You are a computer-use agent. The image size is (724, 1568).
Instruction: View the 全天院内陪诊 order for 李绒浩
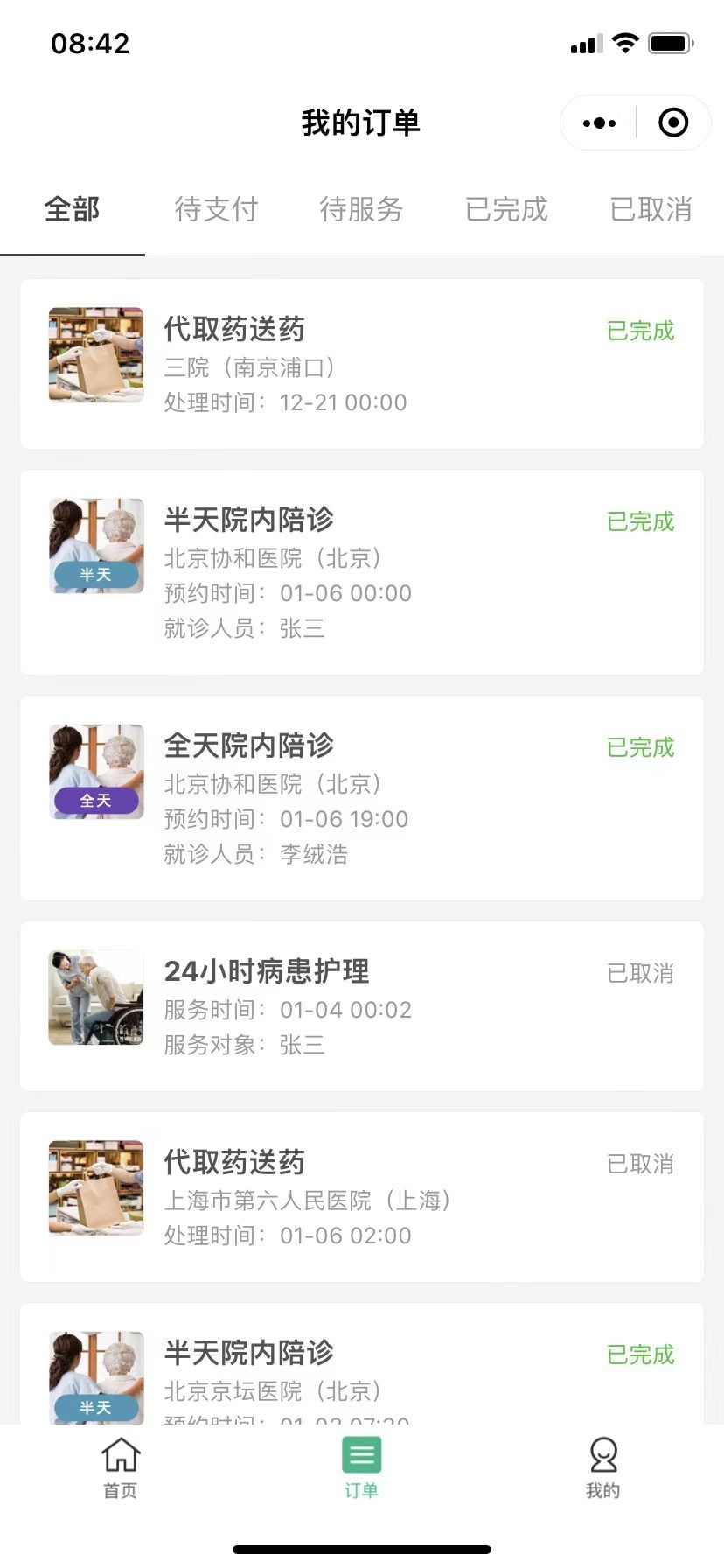point(361,798)
